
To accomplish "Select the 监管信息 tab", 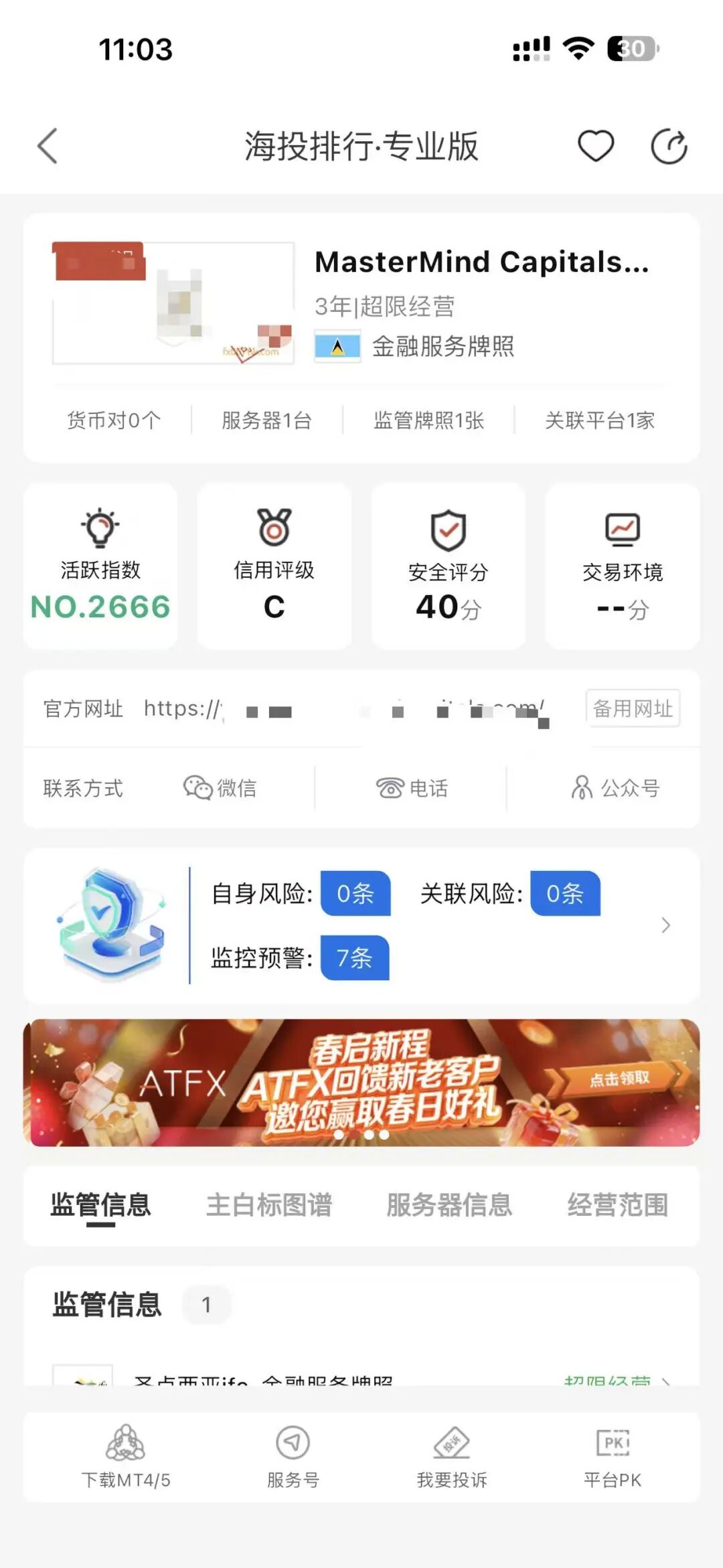I will pos(100,1205).
